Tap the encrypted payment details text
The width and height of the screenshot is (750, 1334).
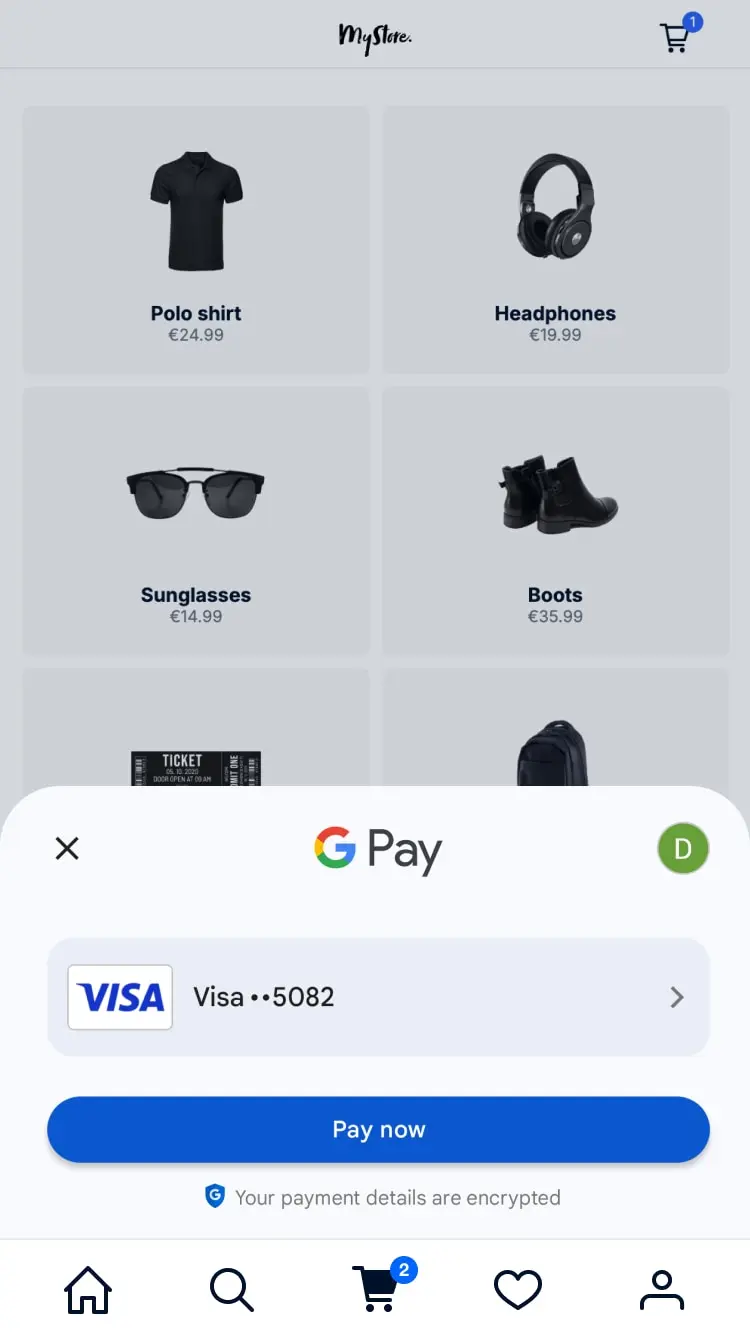[x=397, y=1197]
